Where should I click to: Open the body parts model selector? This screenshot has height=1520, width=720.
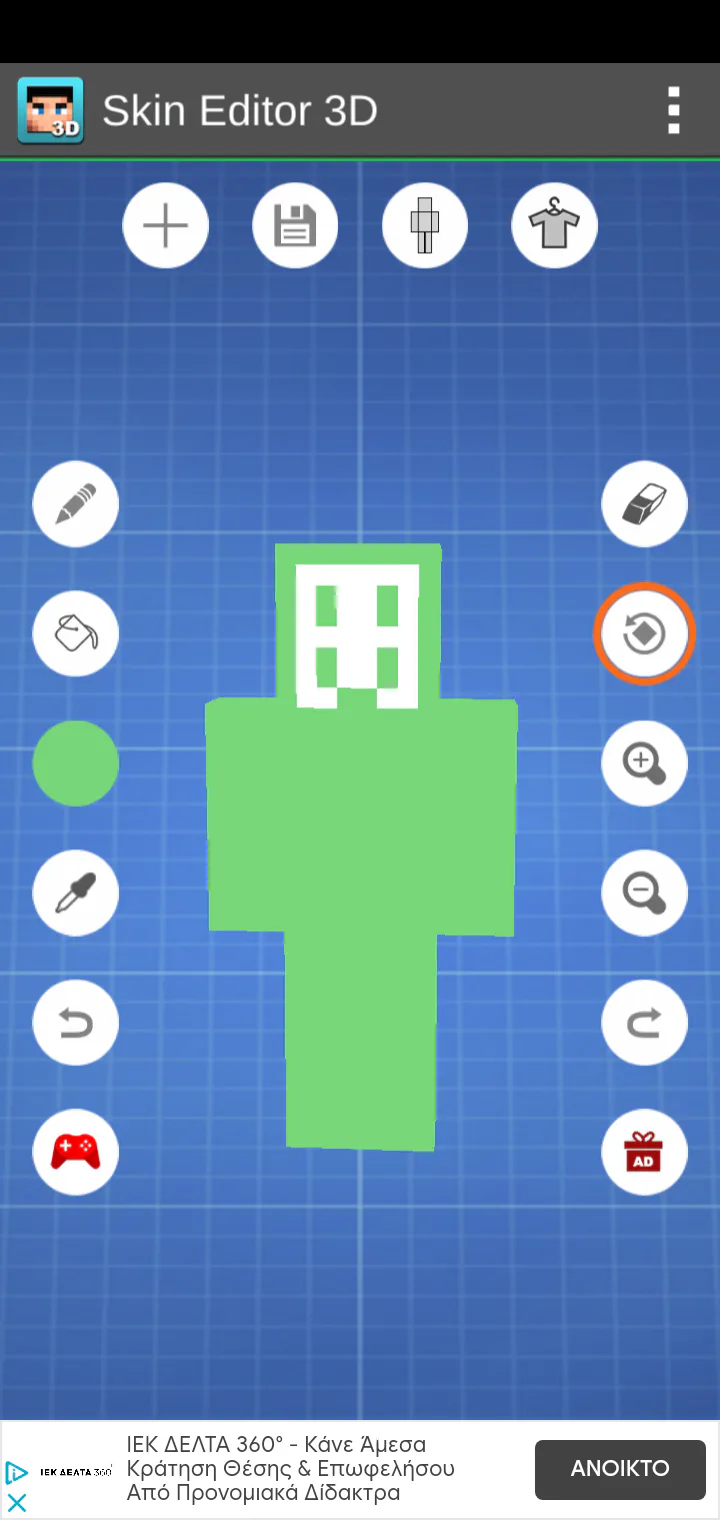point(425,227)
